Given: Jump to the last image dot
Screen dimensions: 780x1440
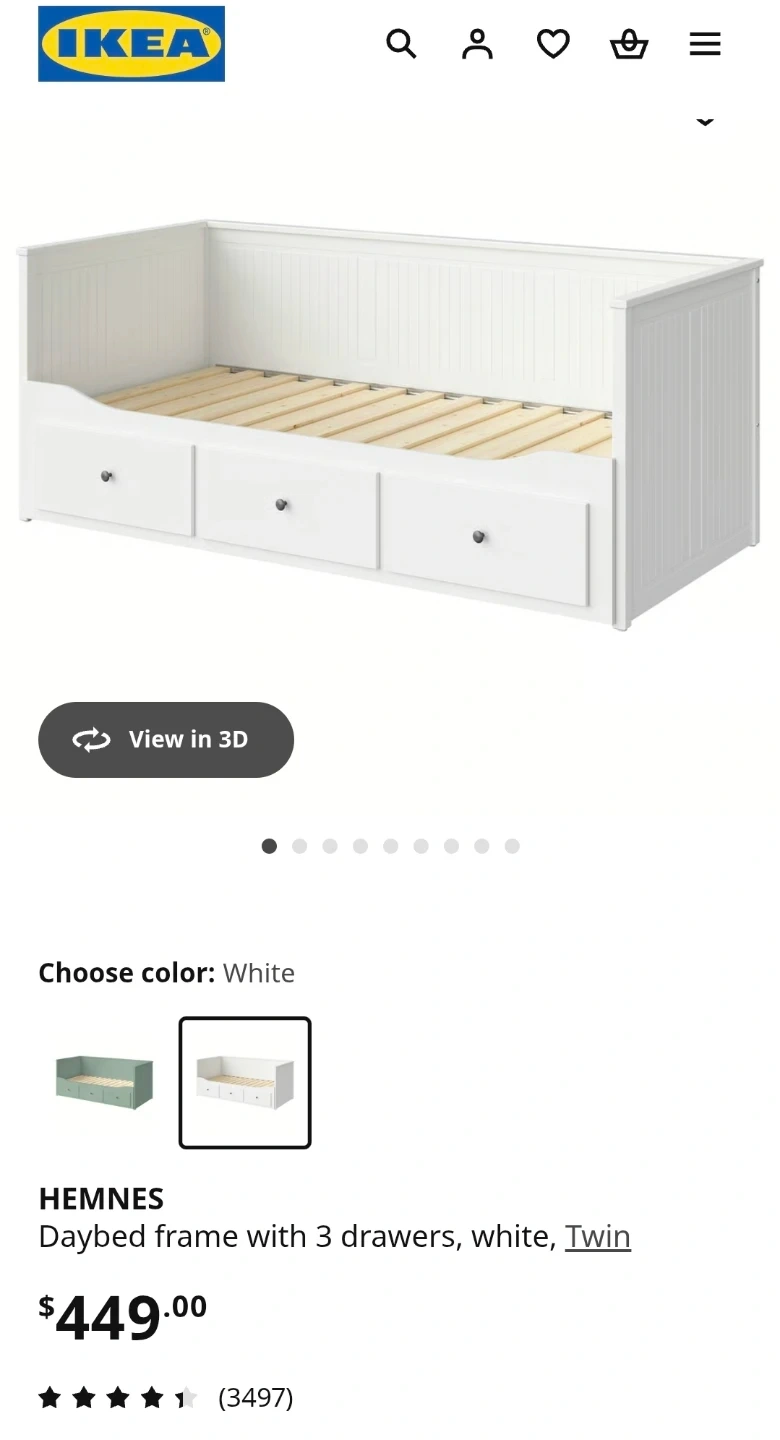Looking at the screenshot, I should pos(512,846).
